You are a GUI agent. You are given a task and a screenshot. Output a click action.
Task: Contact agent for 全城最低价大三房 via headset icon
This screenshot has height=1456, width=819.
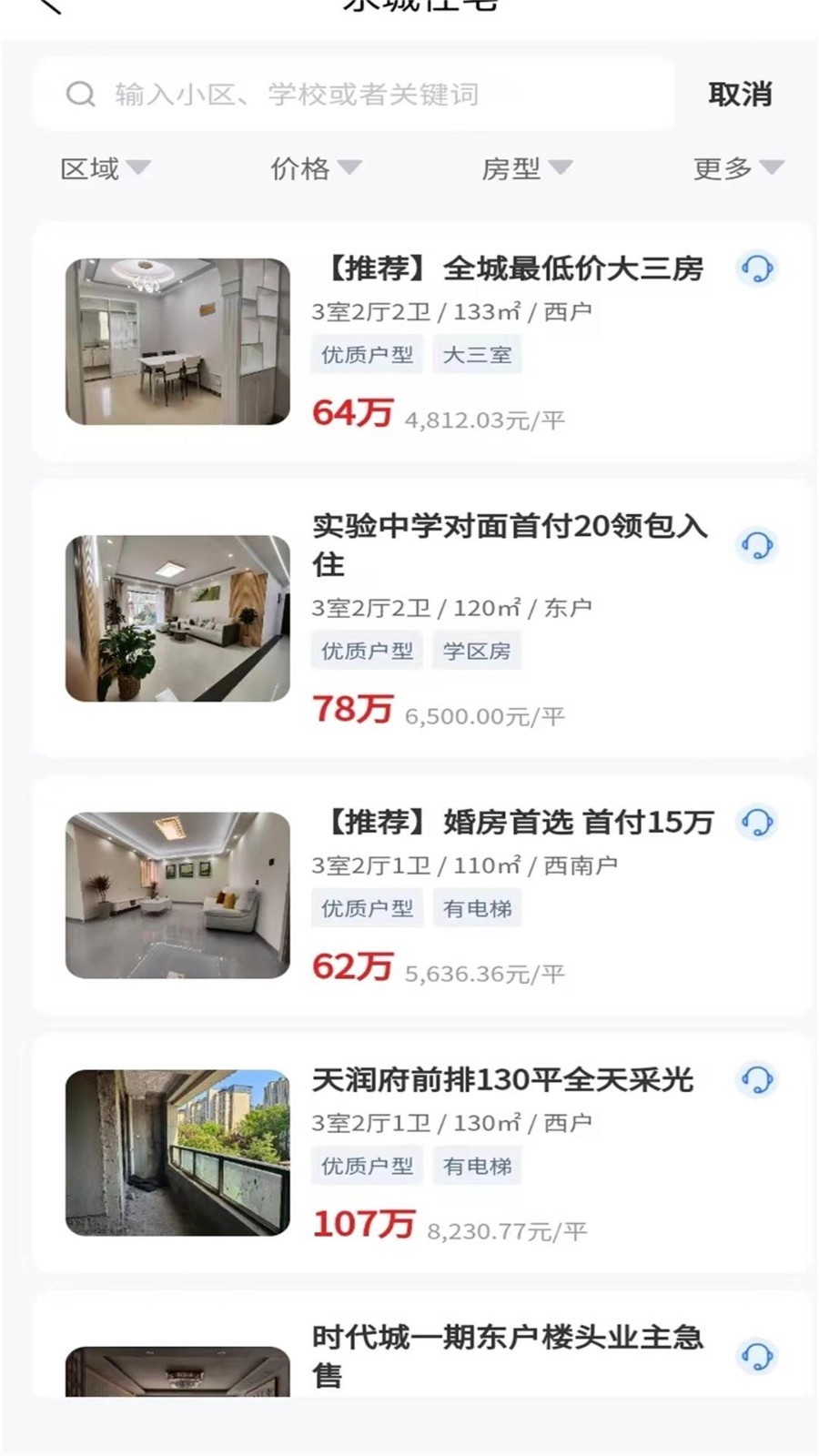[756, 268]
